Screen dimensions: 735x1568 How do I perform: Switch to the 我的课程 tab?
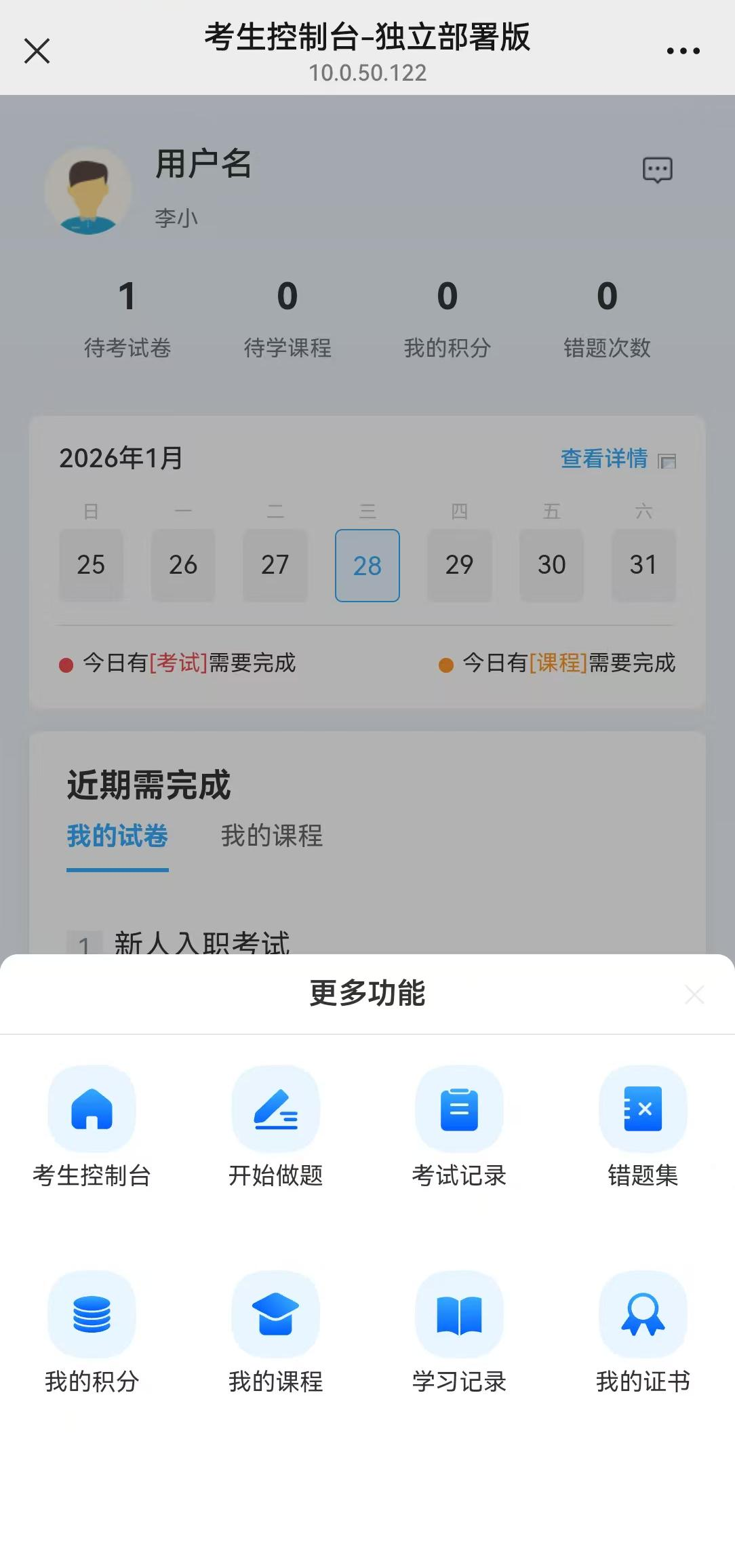271,836
